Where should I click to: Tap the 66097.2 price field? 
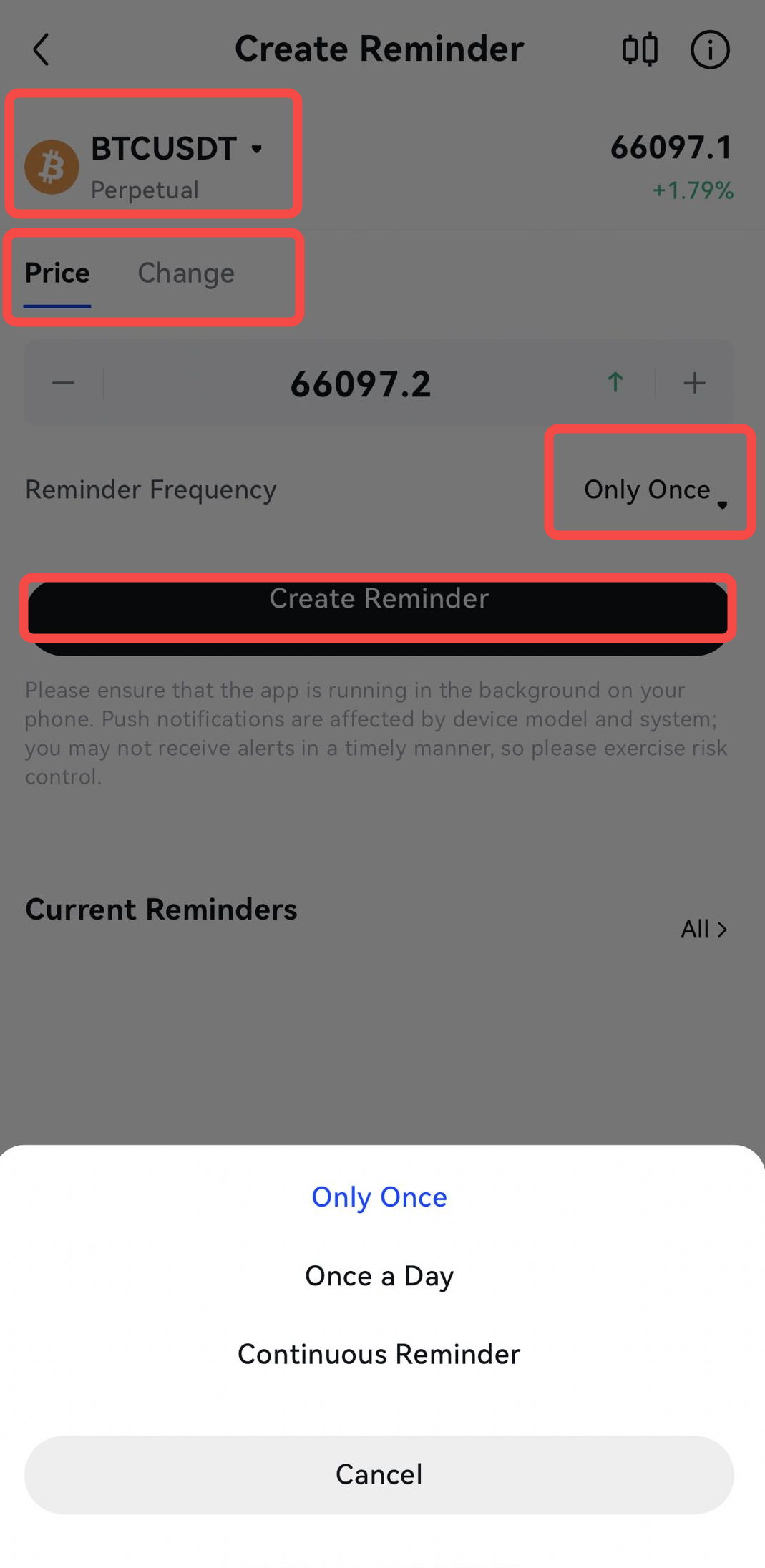(361, 384)
